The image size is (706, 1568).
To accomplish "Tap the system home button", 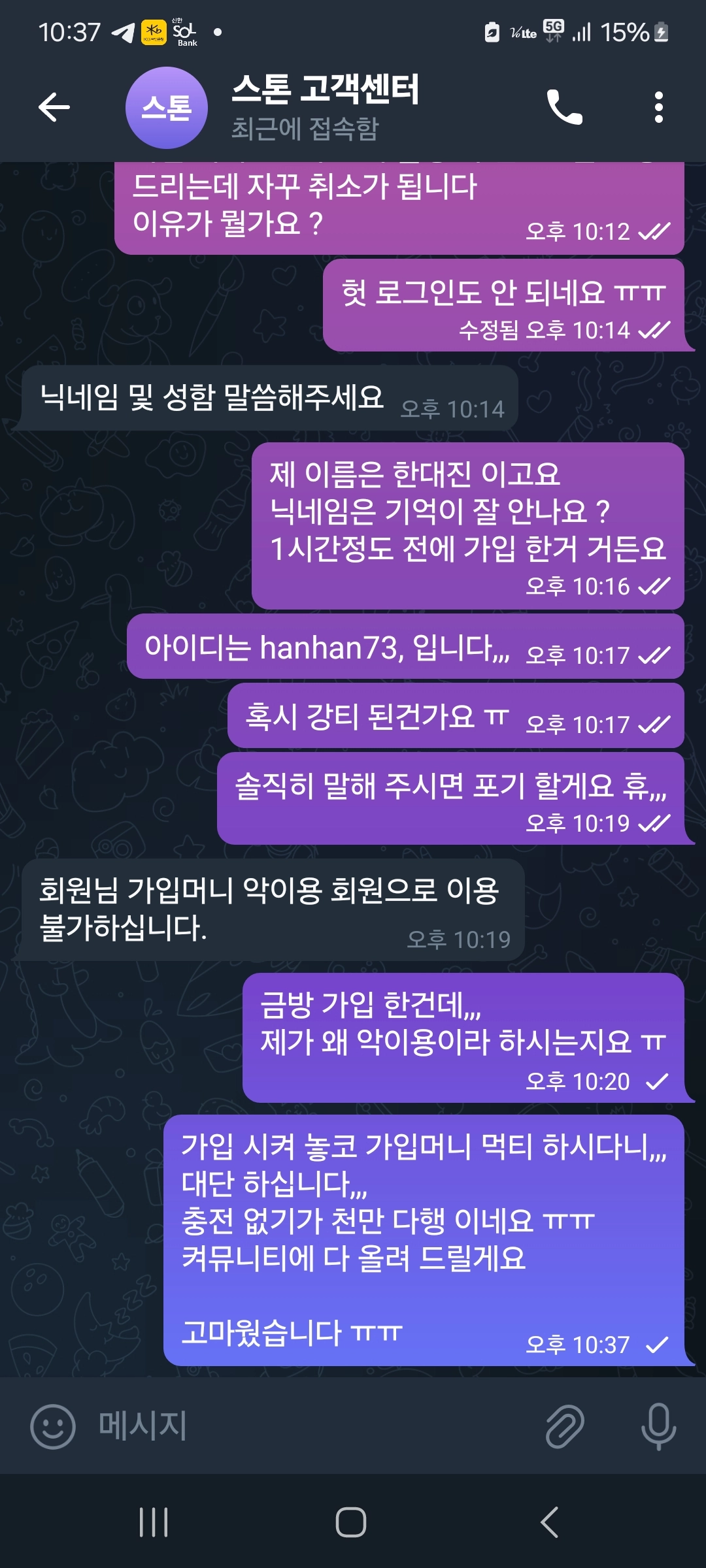I will 351,1522.
